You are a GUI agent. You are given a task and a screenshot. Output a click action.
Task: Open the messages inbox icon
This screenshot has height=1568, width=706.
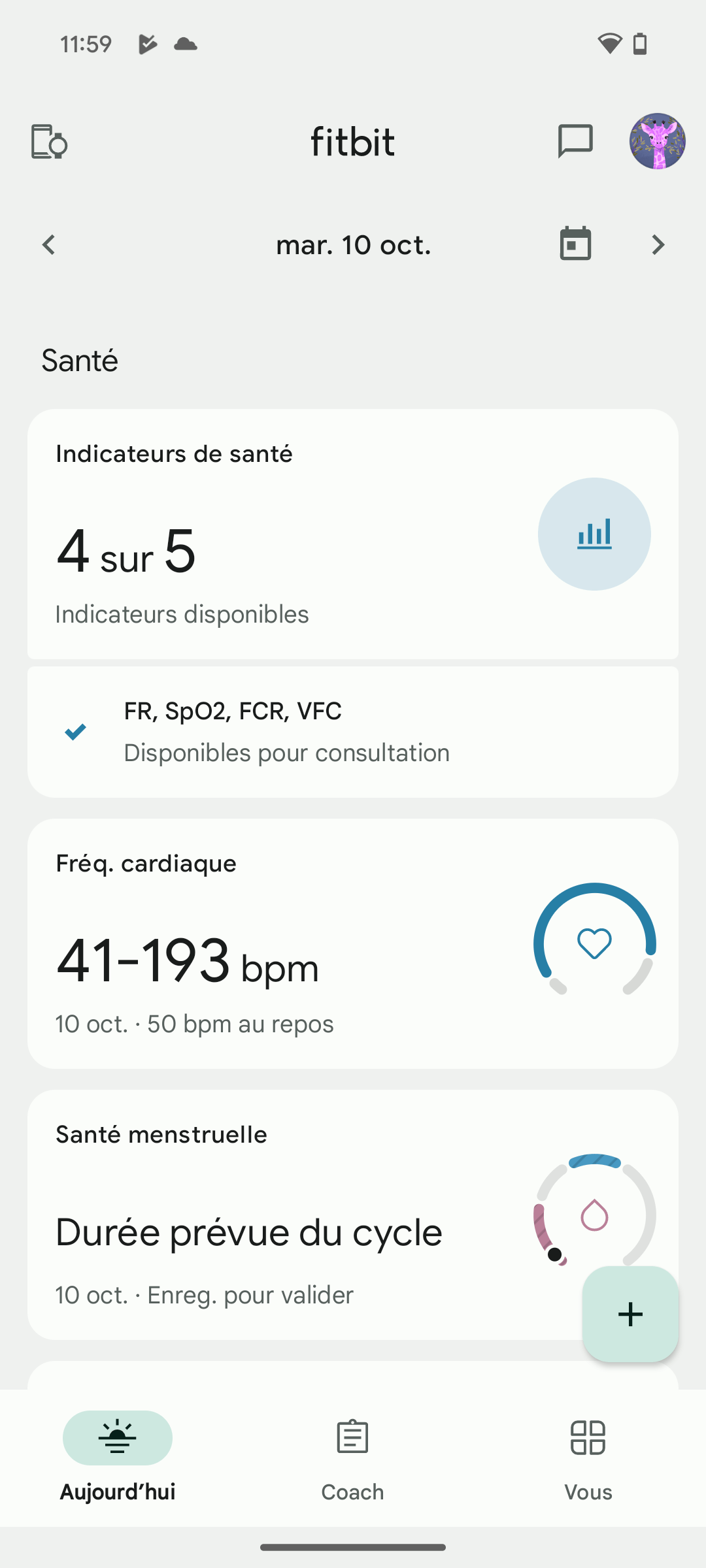pyautogui.click(x=575, y=141)
